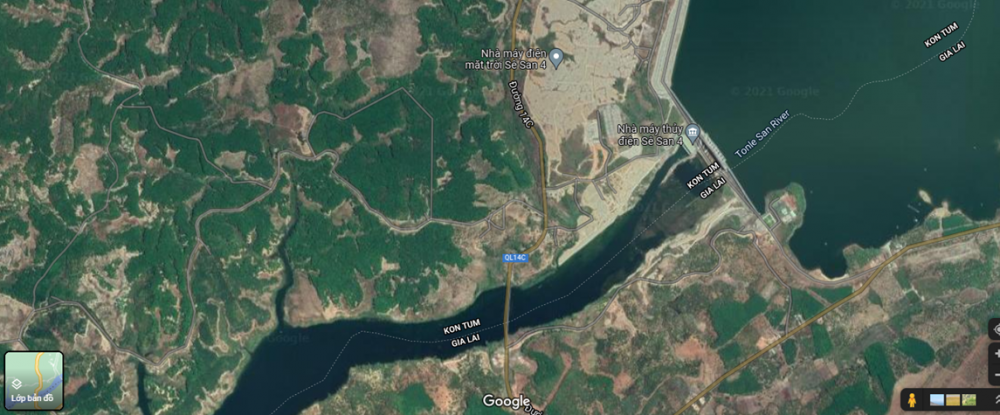This screenshot has height=415, width=1000.
Task: Tap the my location button
Action: tap(997, 330)
